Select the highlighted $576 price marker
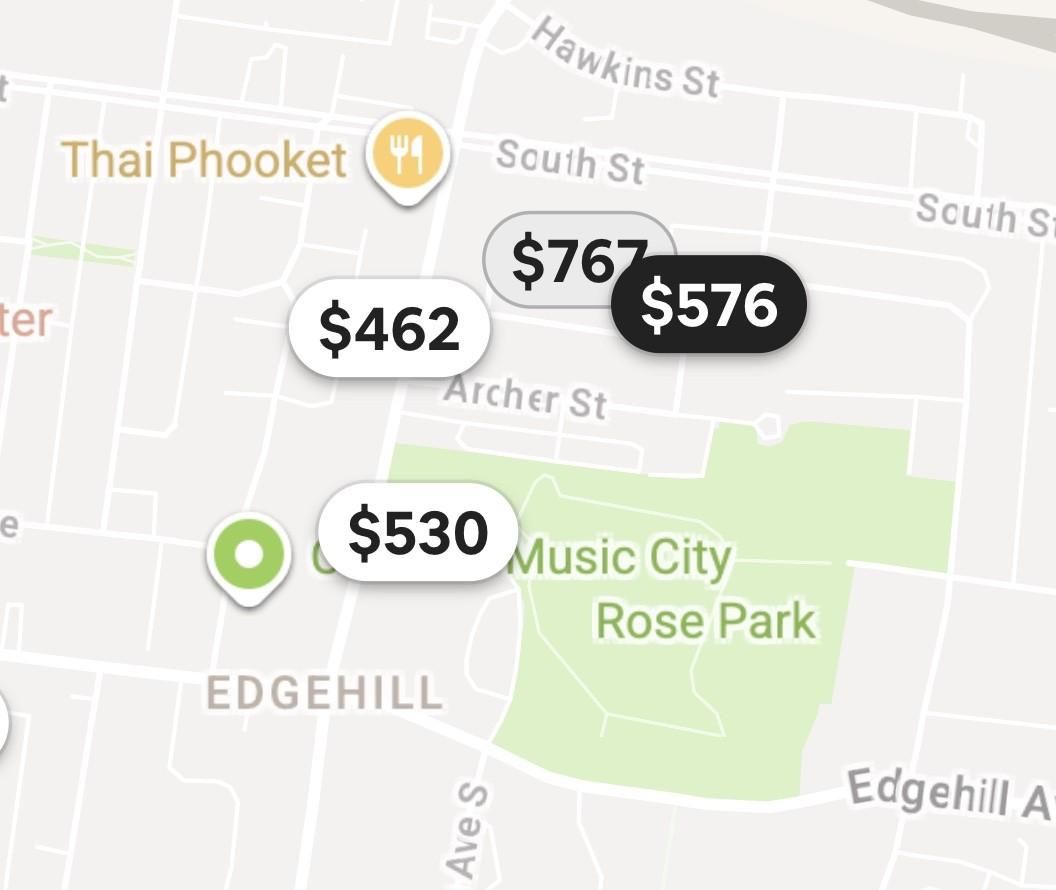This screenshot has width=1056, height=890. pos(709,305)
